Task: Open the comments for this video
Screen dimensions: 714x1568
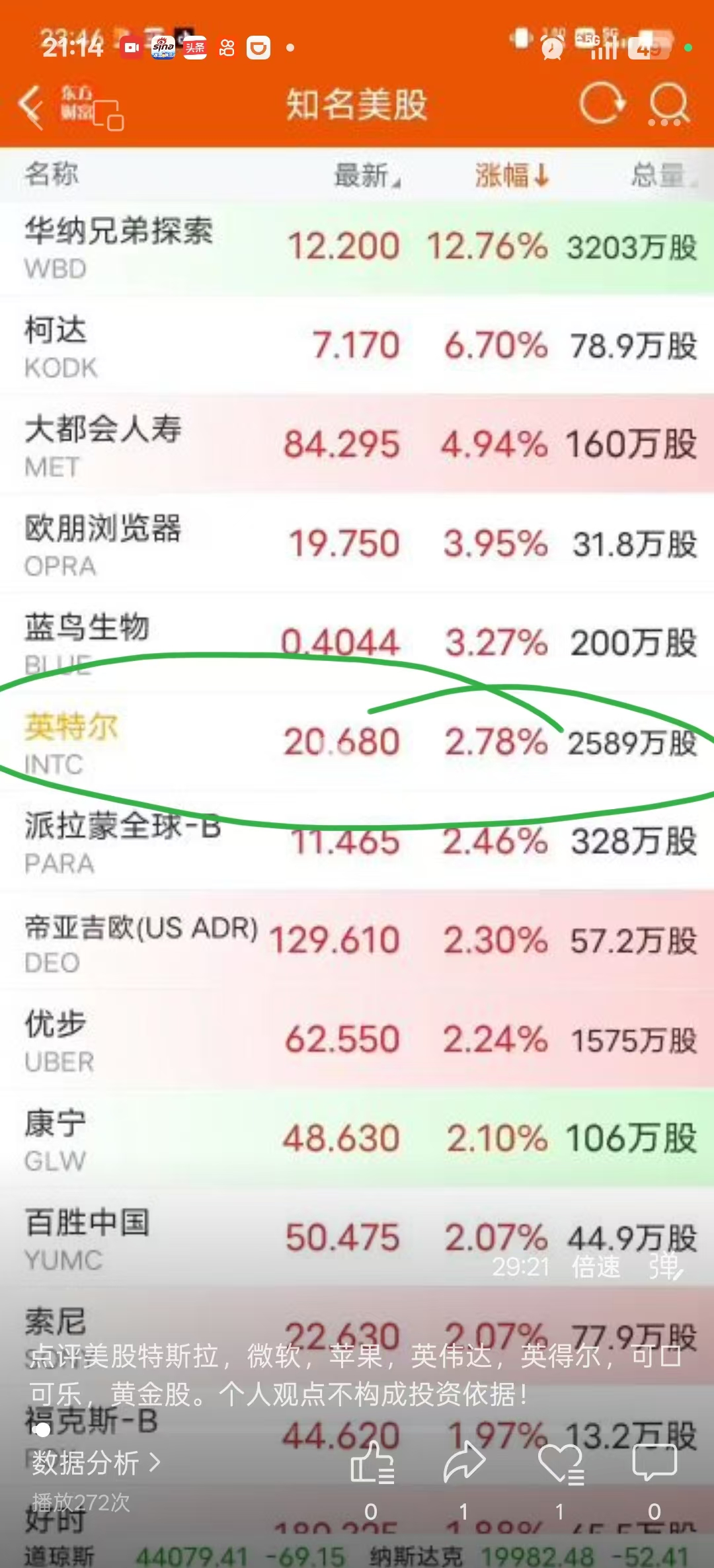Action: pos(654,1462)
